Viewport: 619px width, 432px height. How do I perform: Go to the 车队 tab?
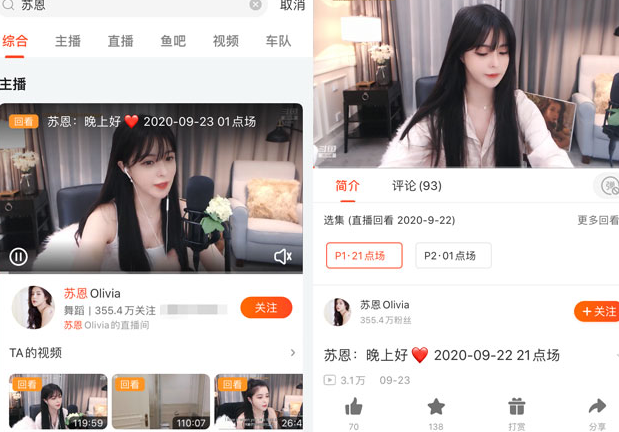click(278, 41)
